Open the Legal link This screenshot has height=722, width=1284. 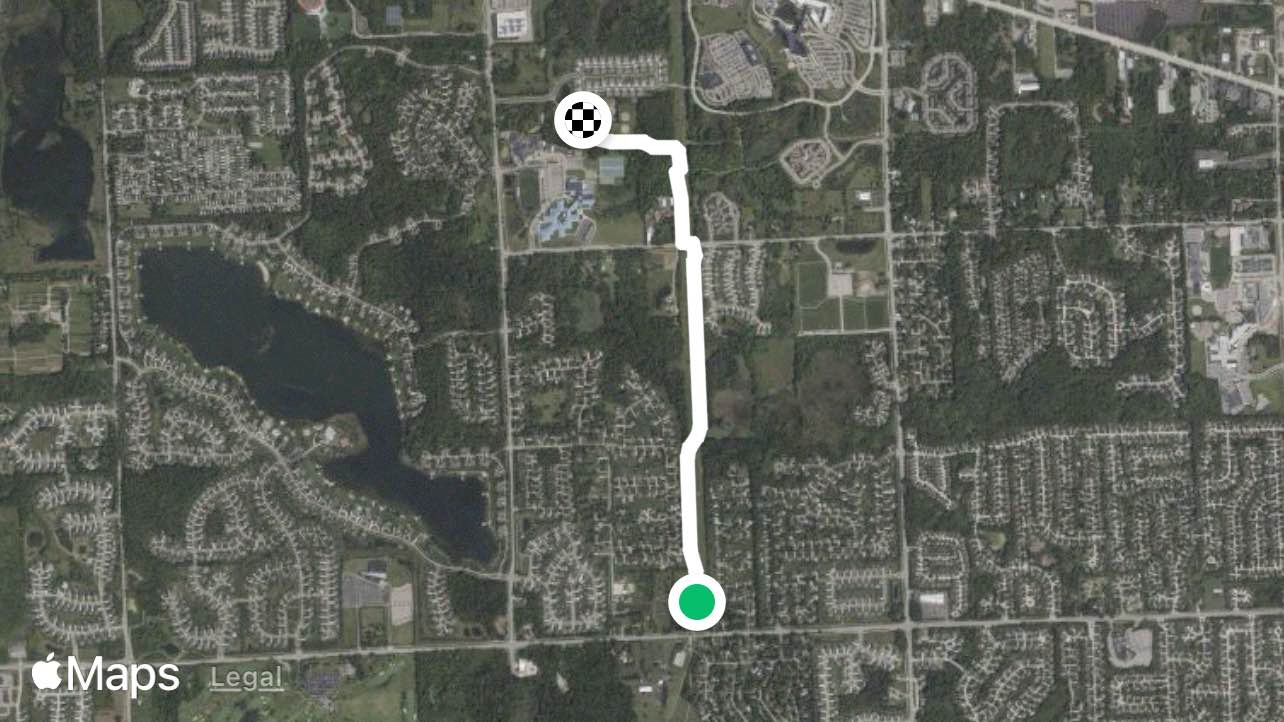pyautogui.click(x=246, y=677)
